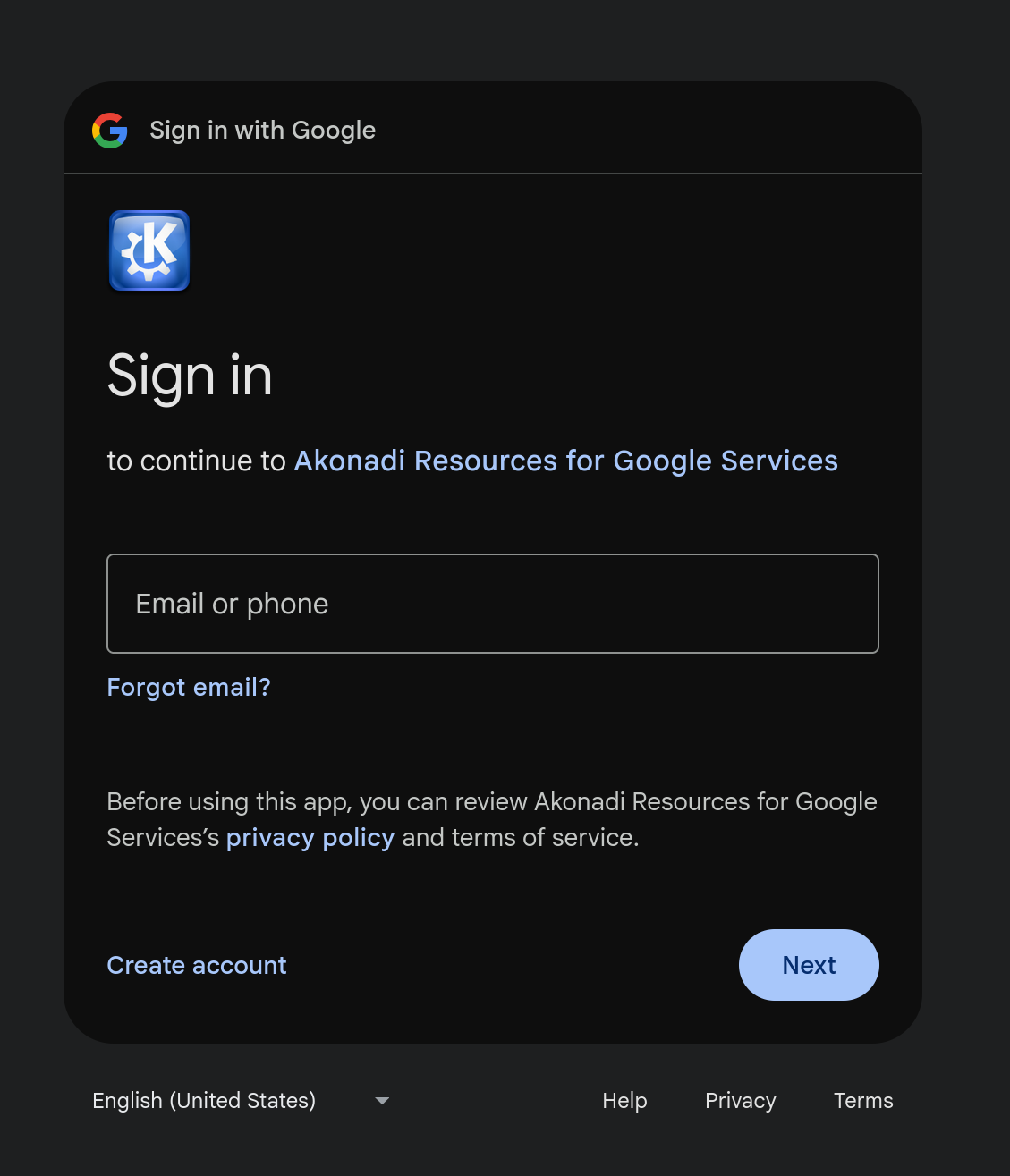Tap the Forgot email? link
Viewport: 1010px width, 1176px height.
(189, 687)
